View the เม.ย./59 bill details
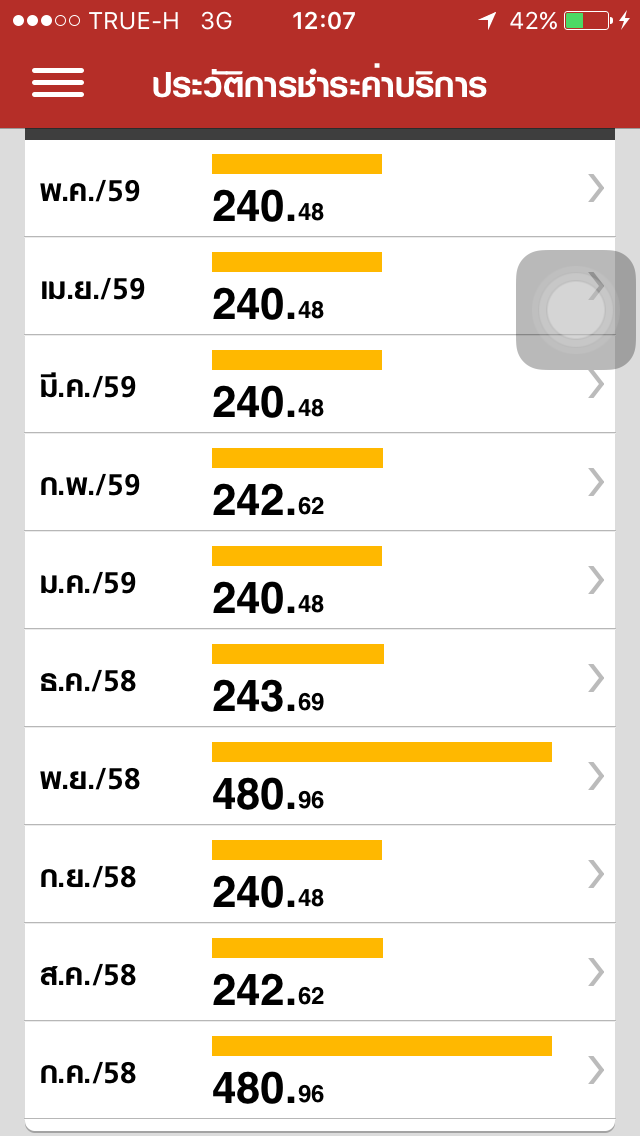640x1136 pixels. coord(300,287)
